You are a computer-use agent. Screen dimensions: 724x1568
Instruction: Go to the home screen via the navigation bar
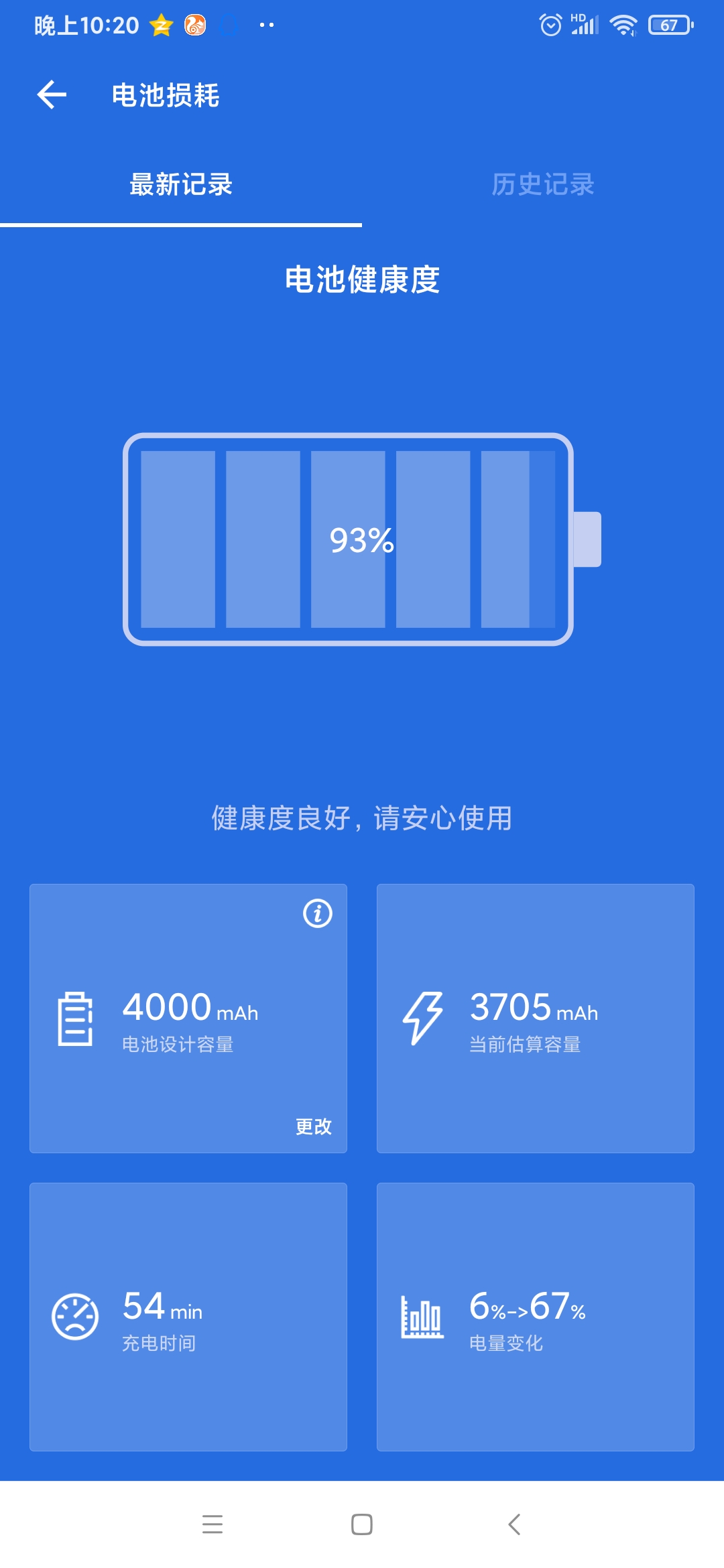coord(362,1524)
